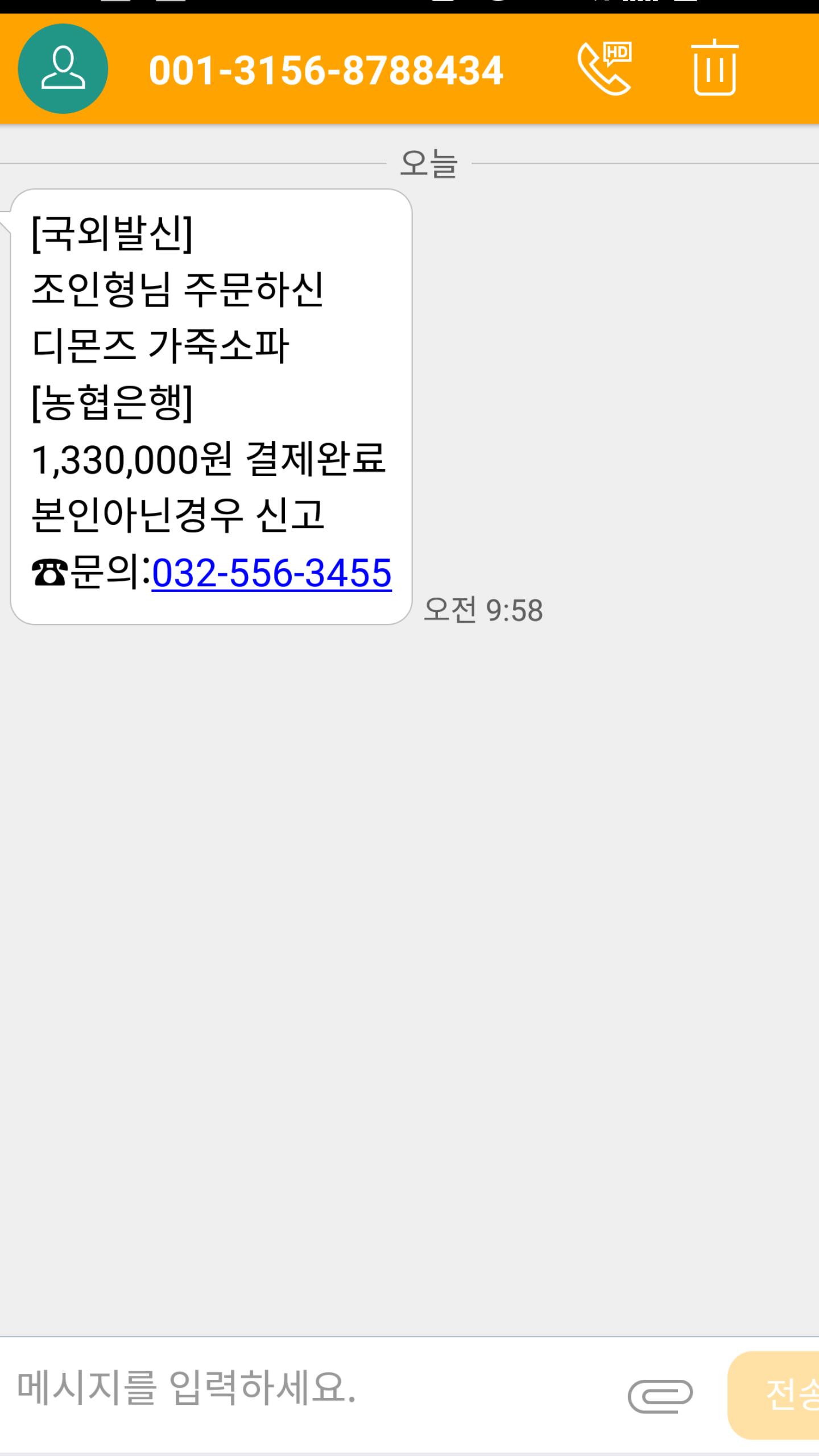Start an HD call to this number
This screenshot has width=819, height=1456.
point(605,69)
